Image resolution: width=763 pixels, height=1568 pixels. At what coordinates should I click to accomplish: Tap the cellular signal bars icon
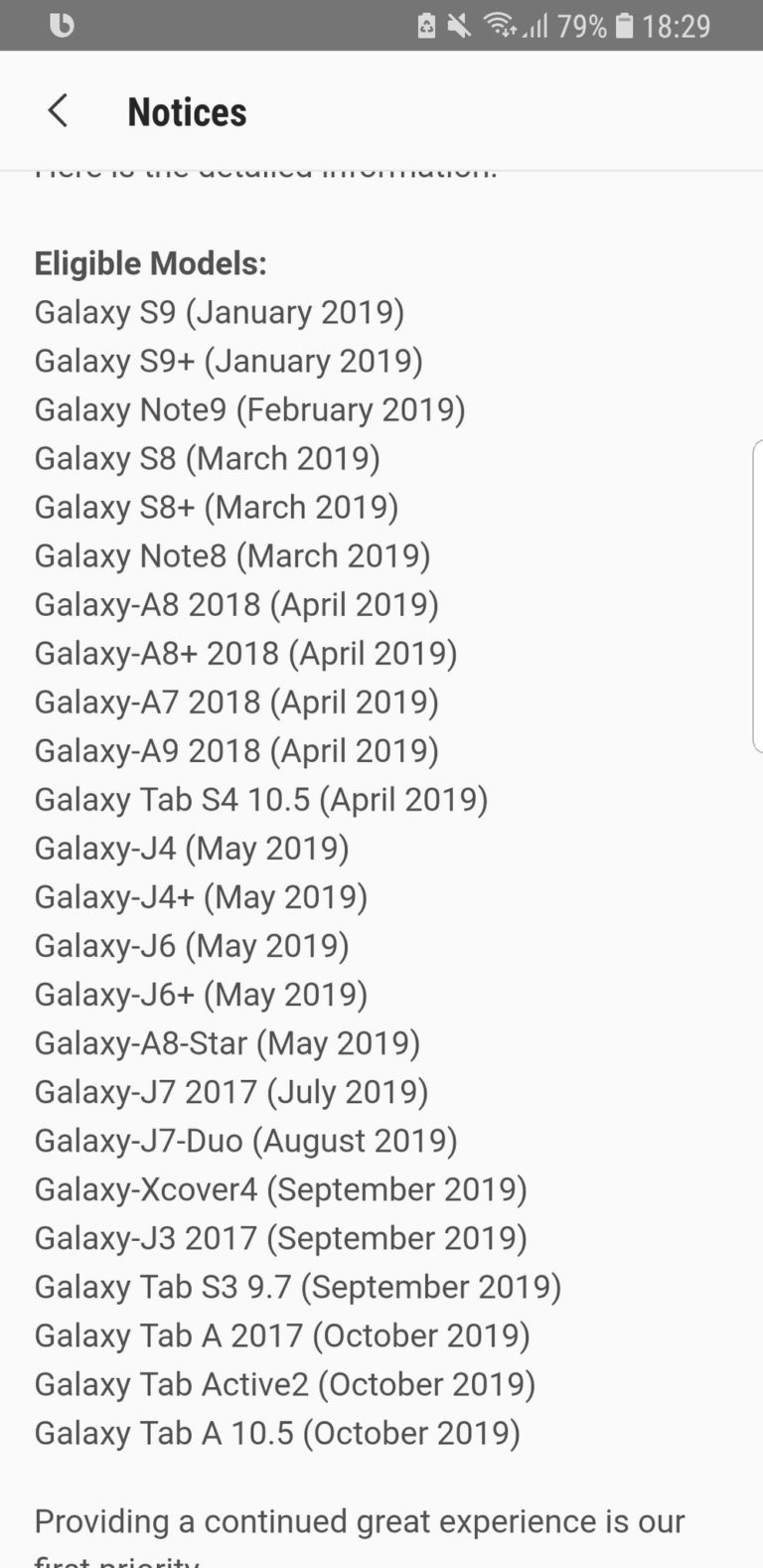tap(534, 26)
